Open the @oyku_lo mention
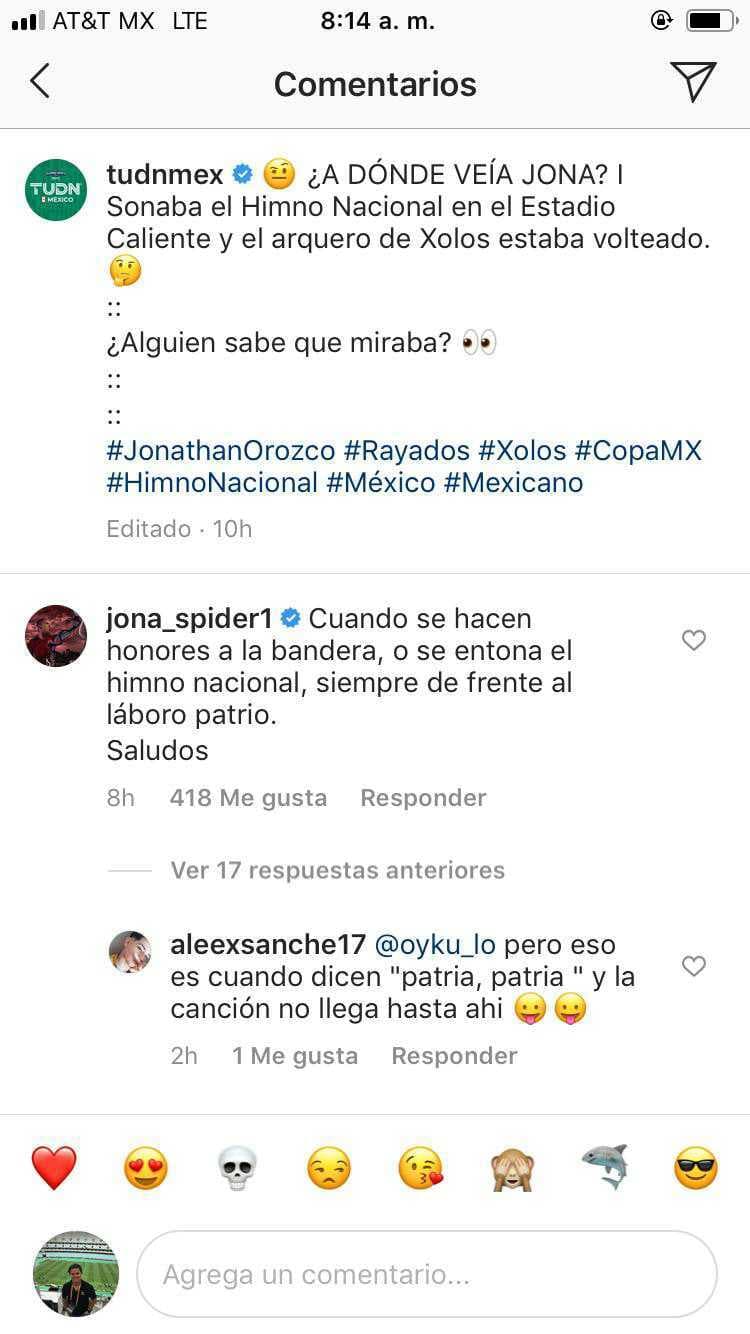750x1334 pixels. coord(434,945)
